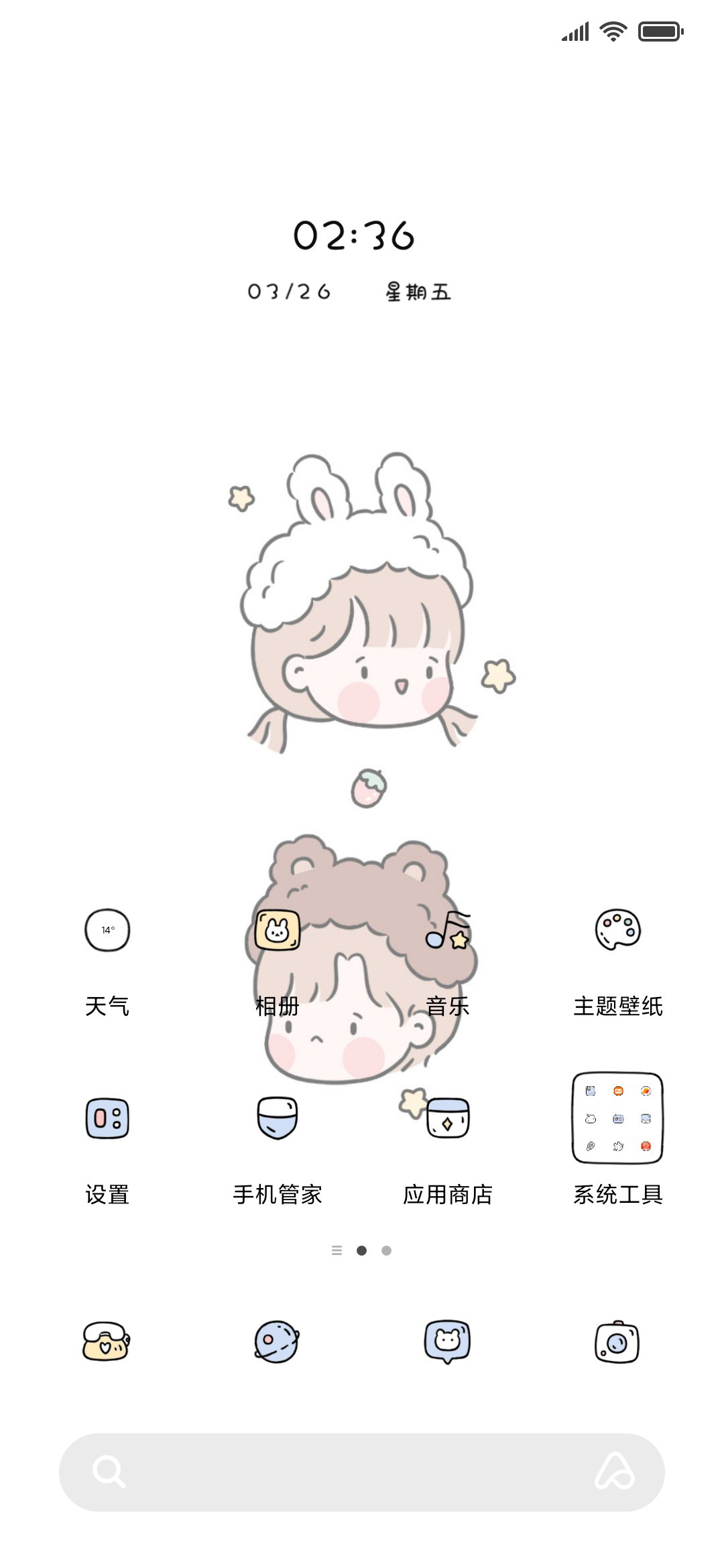The width and height of the screenshot is (724, 1568).
Task: Launch the planet browser icon in dock
Action: pyautogui.click(x=277, y=1342)
